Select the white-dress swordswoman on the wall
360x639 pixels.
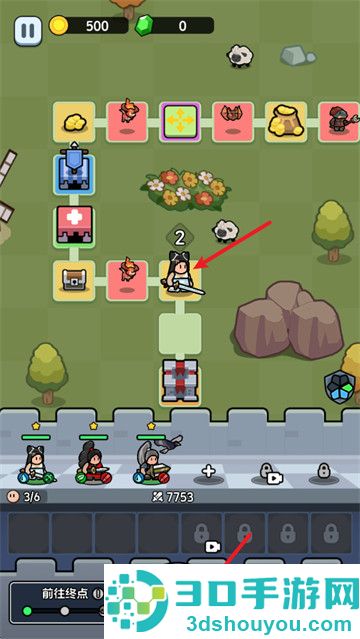36,464
